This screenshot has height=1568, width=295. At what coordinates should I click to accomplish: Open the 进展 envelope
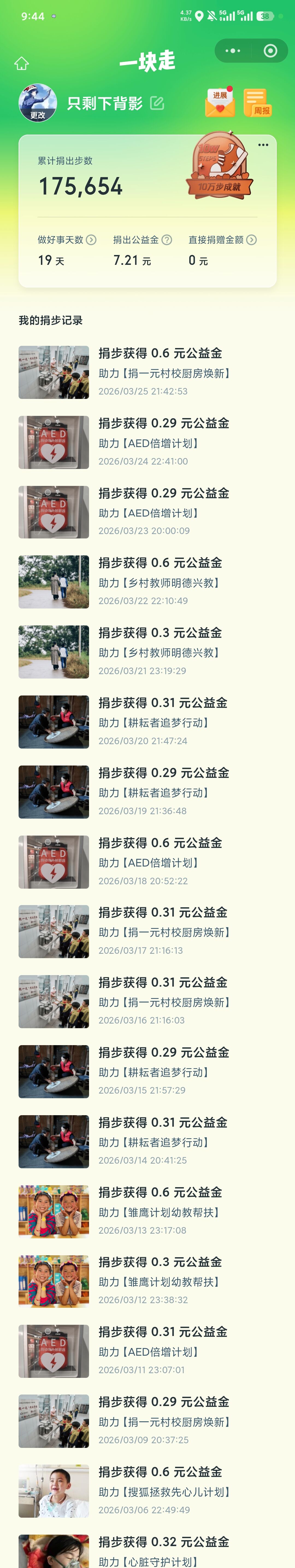click(220, 102)
